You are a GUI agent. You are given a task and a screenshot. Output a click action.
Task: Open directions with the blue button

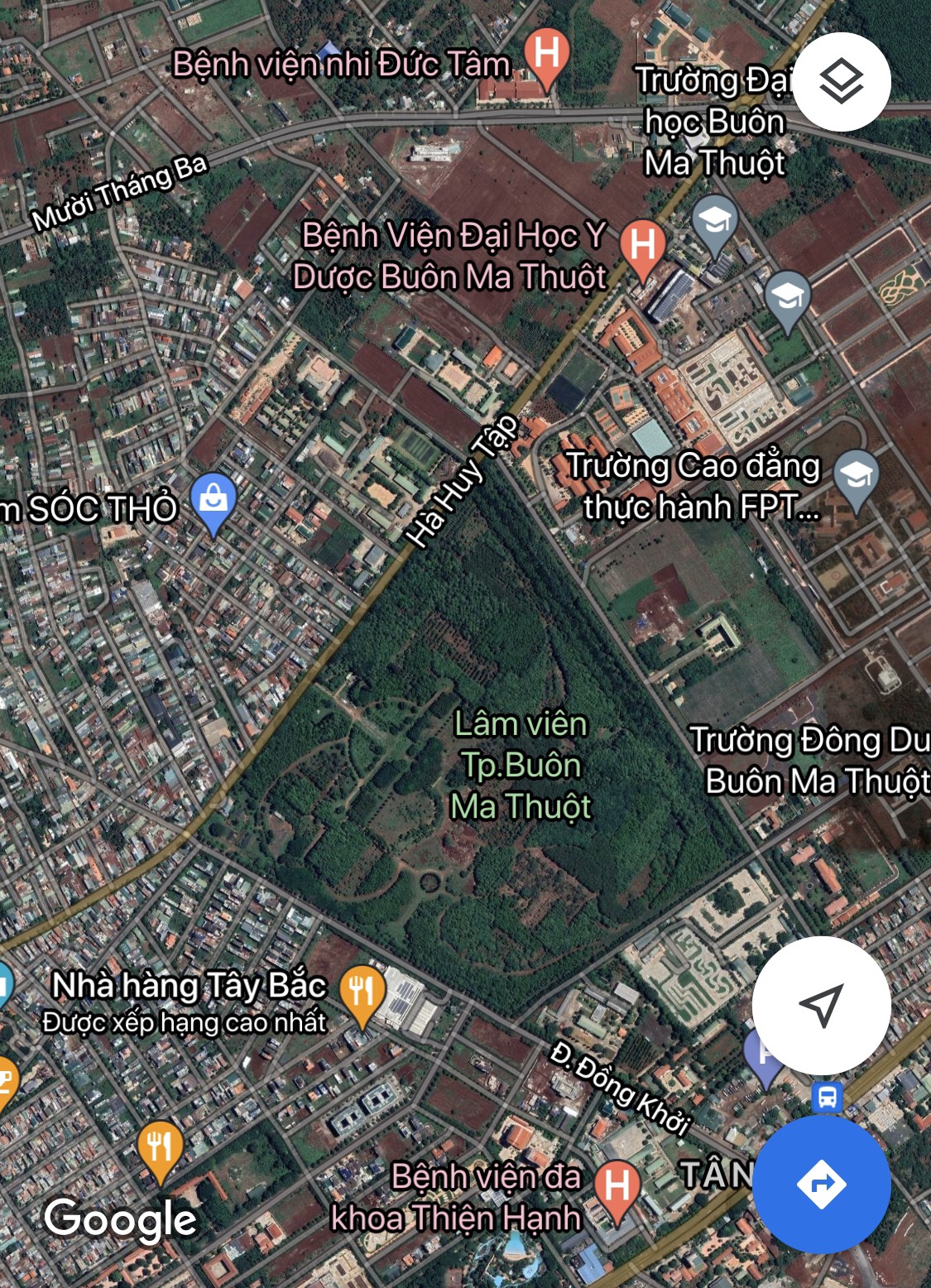click(821, 1185)
